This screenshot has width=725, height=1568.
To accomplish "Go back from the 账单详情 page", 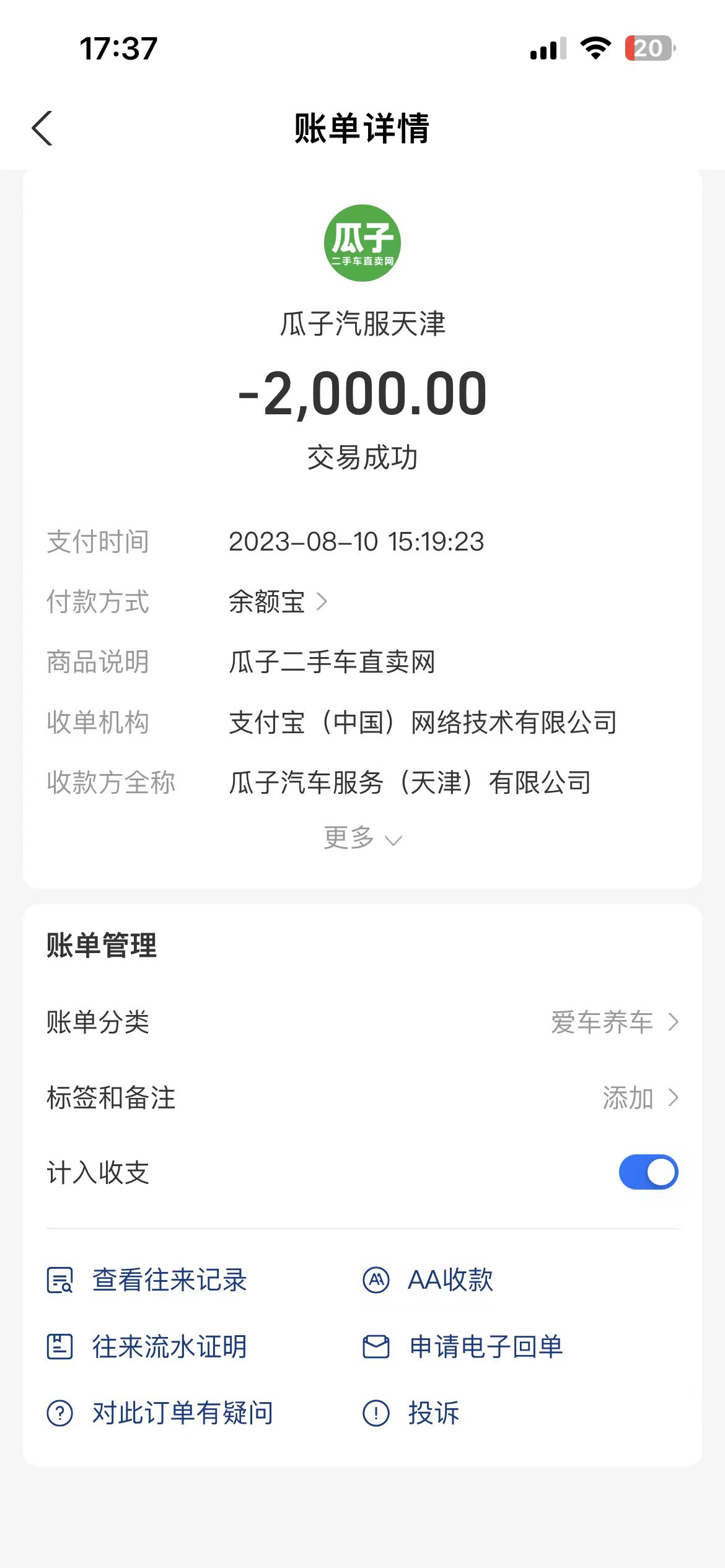I will [42, 129].
